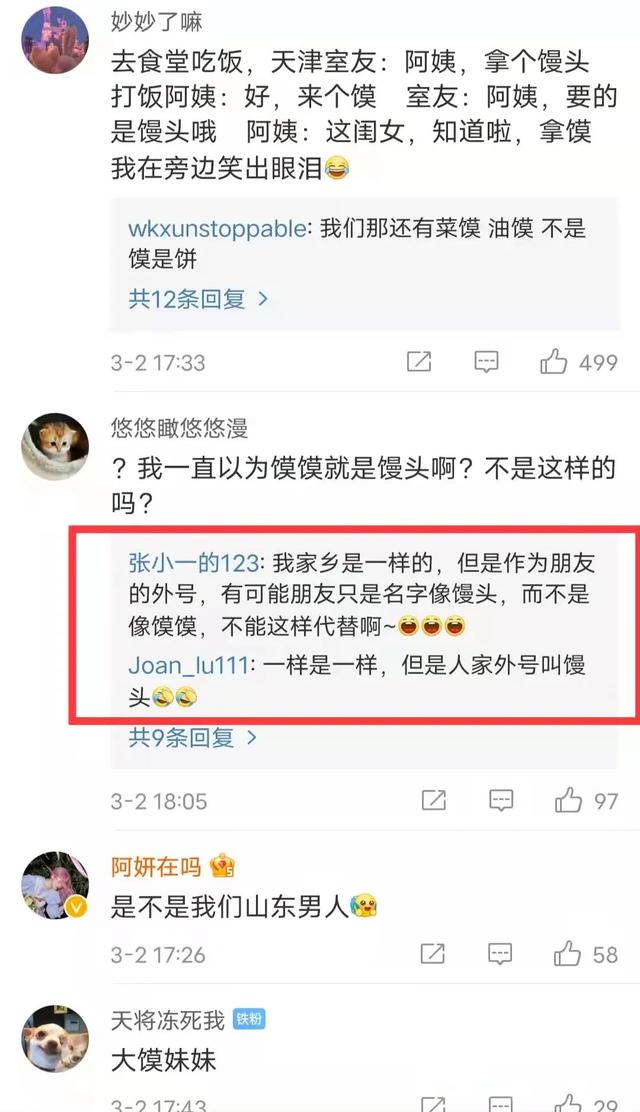Like 阿妍在吗's comment with 58 likes
This screenshot has width=640, height=1112.
click(x=569, y=954)
